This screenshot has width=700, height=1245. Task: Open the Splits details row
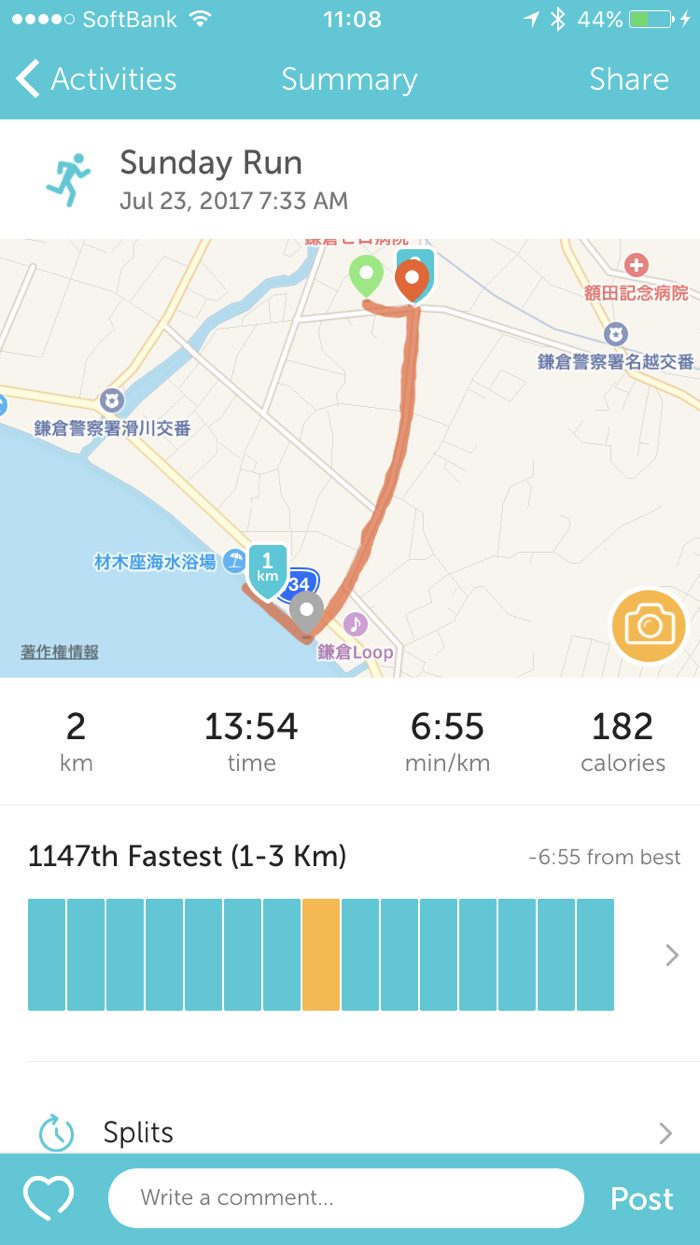[350, 1132]
